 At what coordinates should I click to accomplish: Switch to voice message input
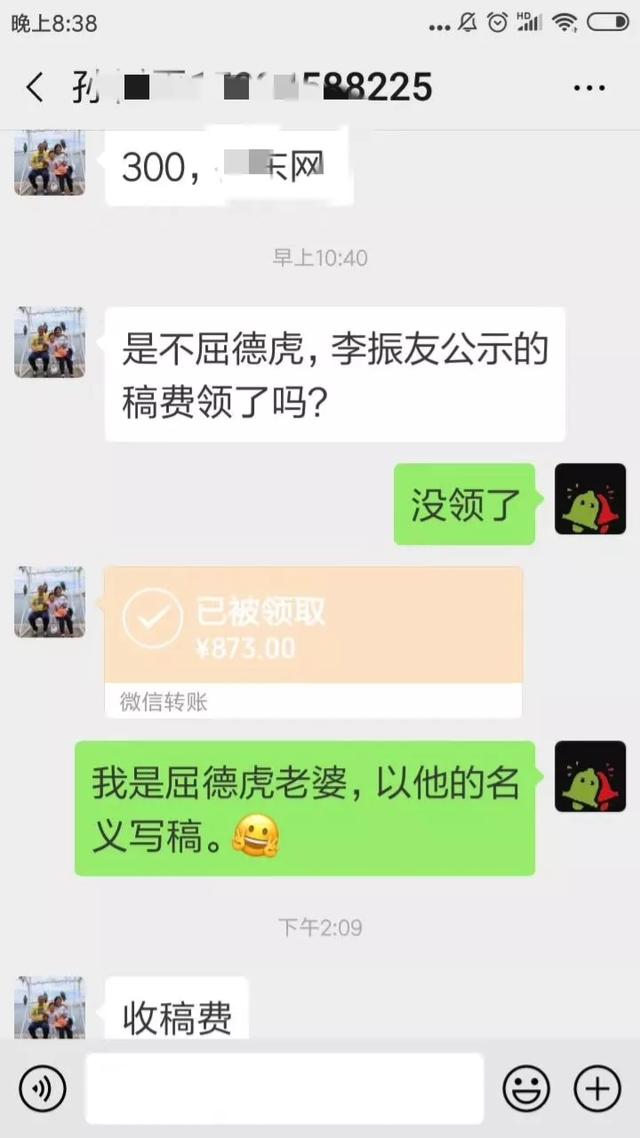tap(42, 1088)
